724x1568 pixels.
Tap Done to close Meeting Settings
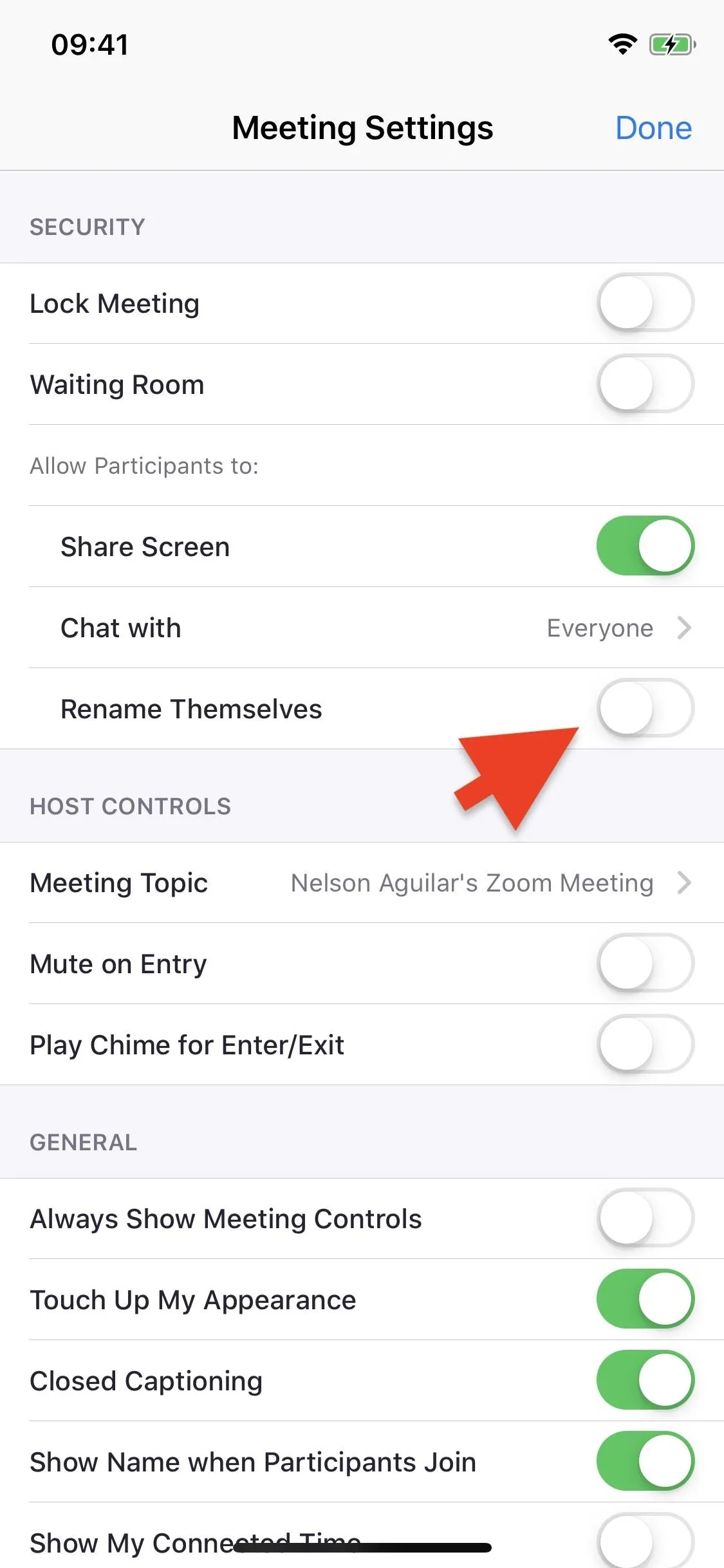(653, 127)
